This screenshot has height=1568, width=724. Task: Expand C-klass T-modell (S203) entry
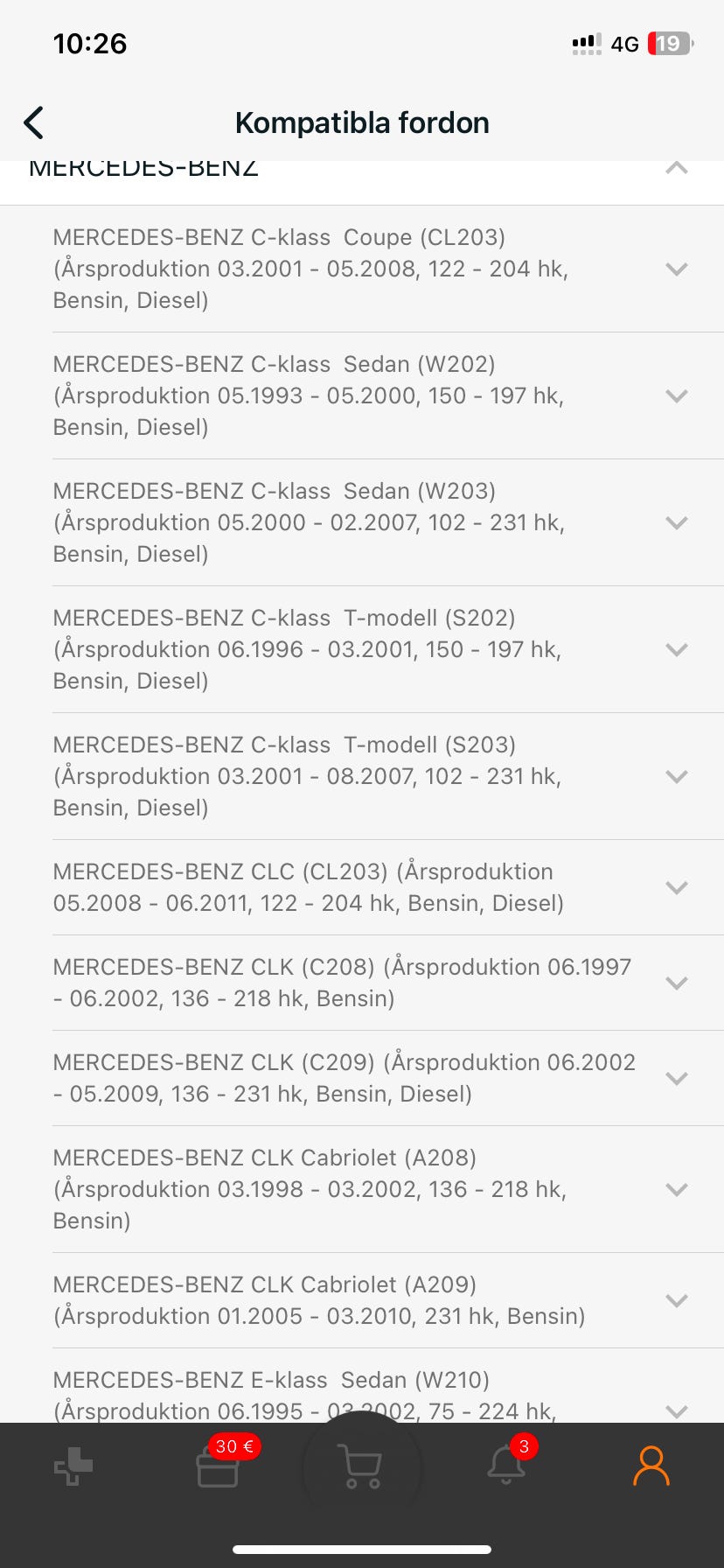[x=676, y=776]
